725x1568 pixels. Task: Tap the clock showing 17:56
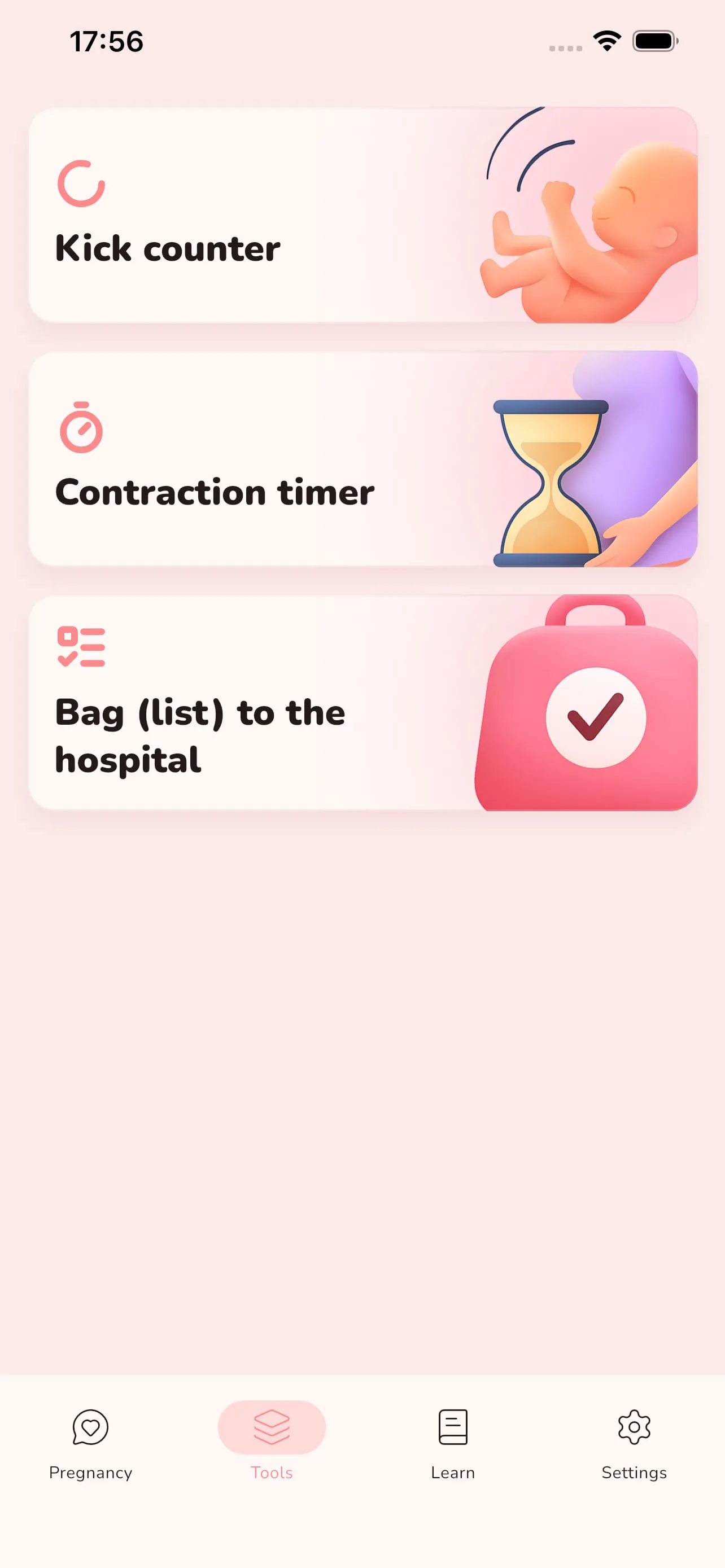pyautogui.click(x=107, y=40)
